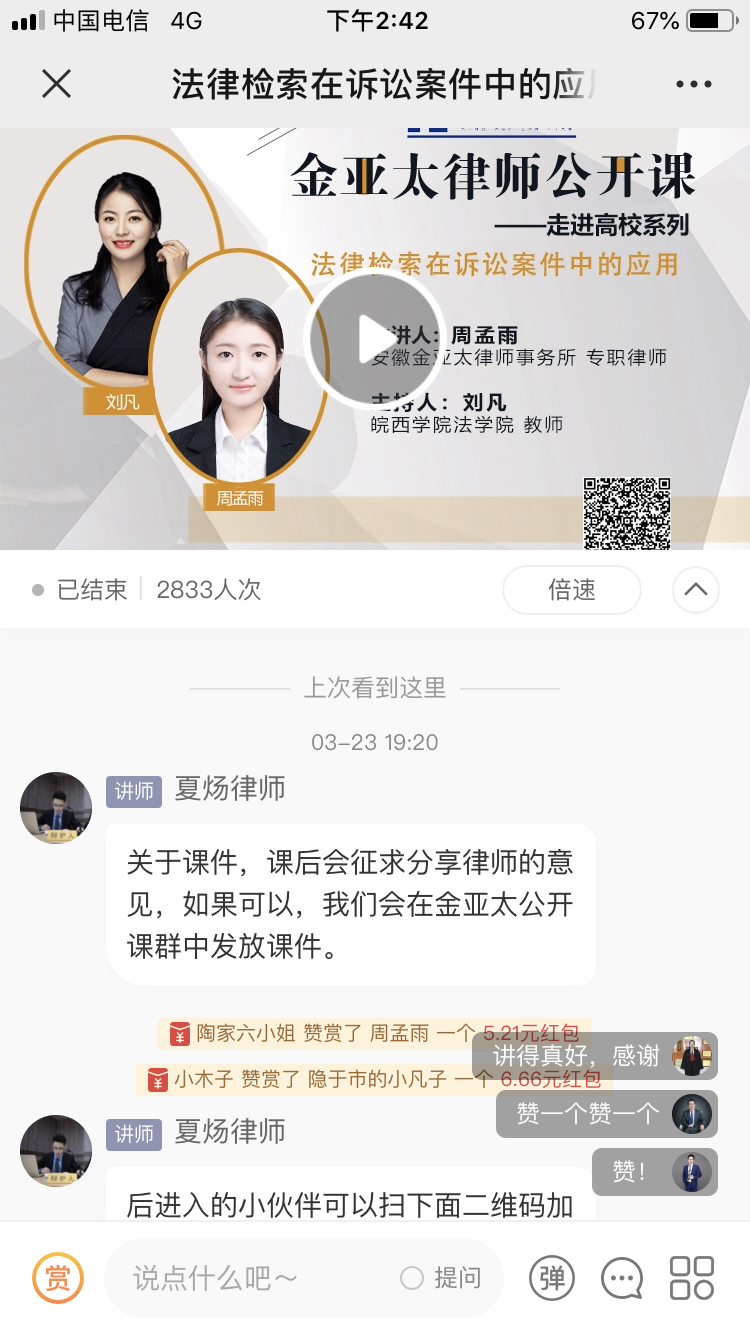Open the chat bubble comments icon
750x1334 pixels.
click(621, 1278)
